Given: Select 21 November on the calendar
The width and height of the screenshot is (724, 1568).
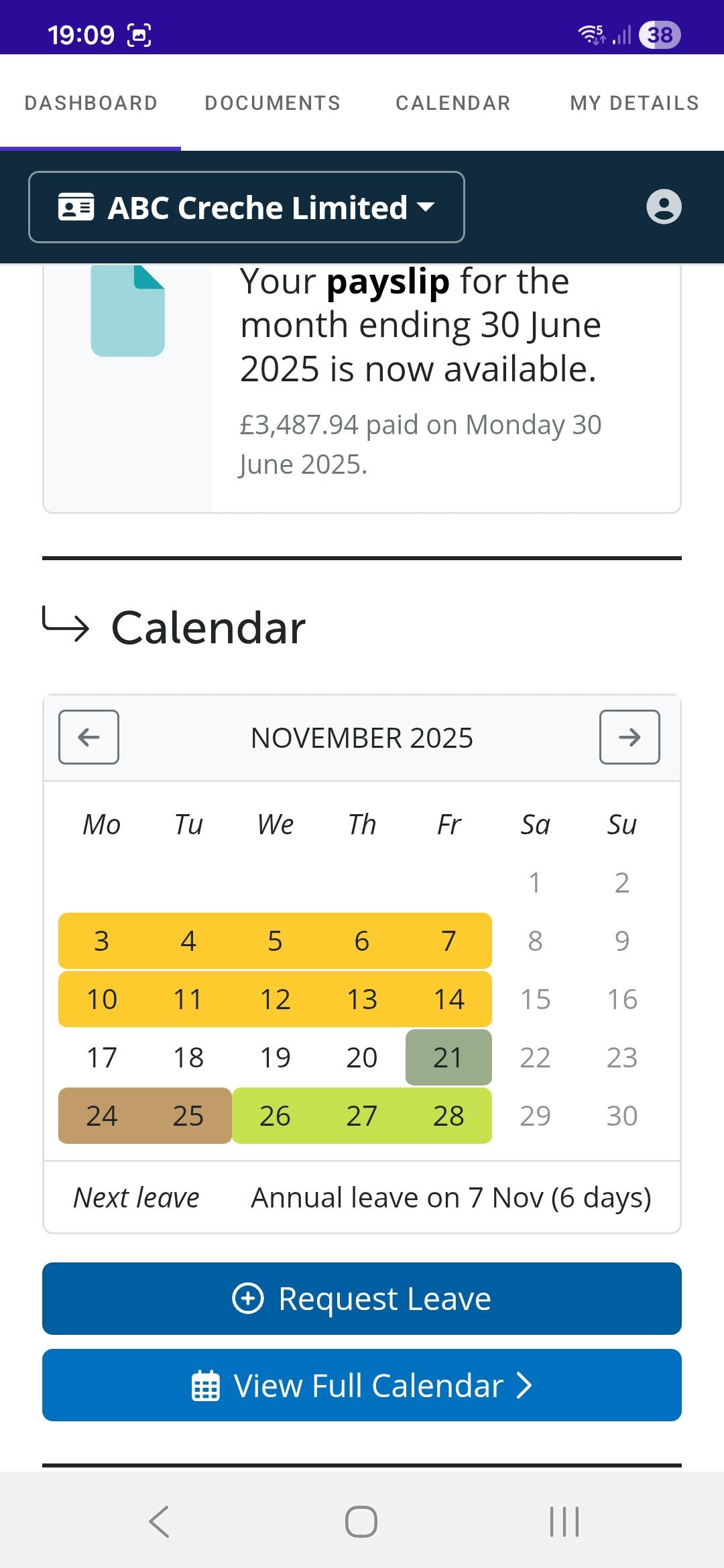Looking at the screenshot, I should [448, 1057].
